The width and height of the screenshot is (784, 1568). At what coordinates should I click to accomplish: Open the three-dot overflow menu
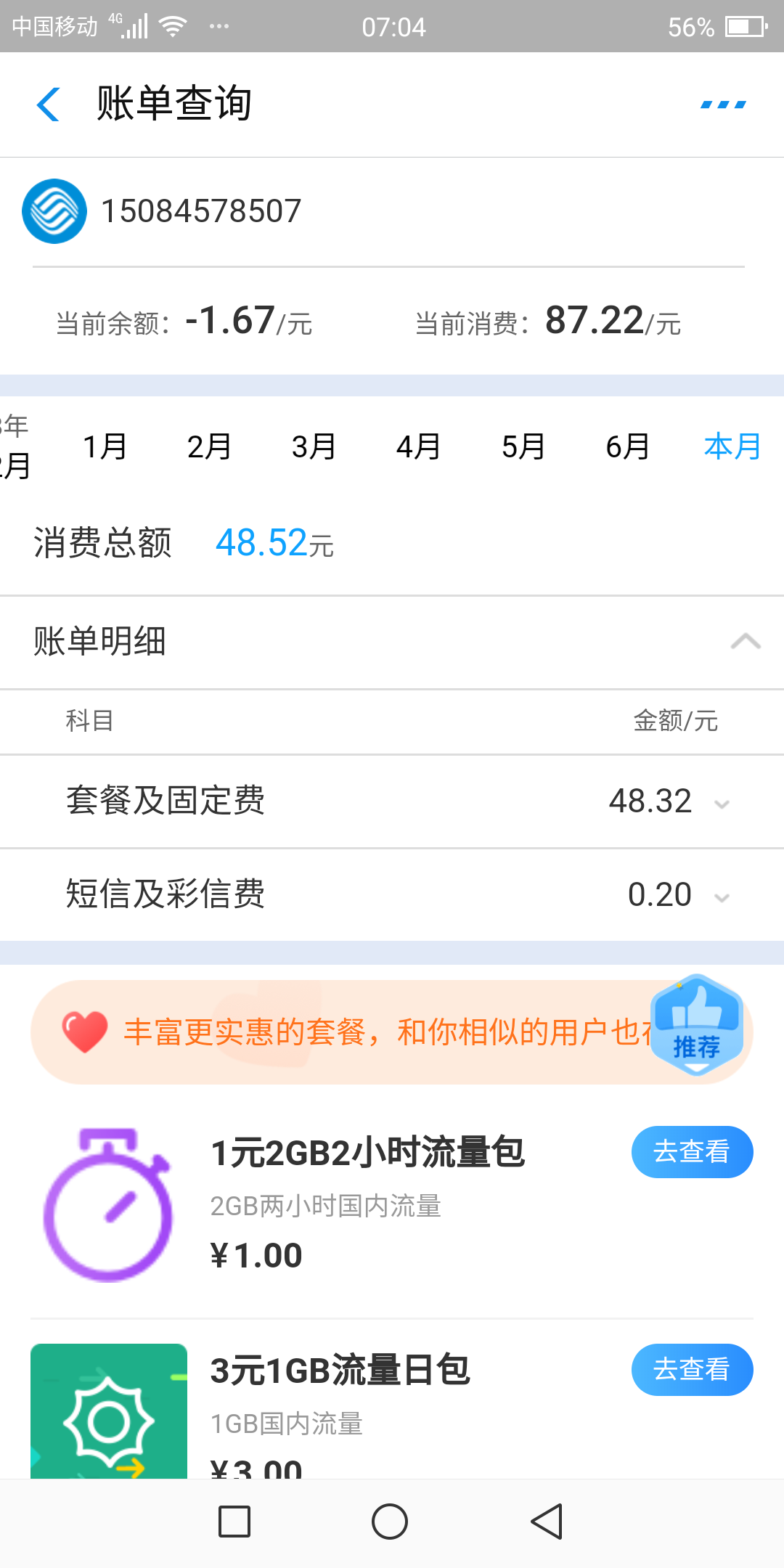[x=723, y=105]
